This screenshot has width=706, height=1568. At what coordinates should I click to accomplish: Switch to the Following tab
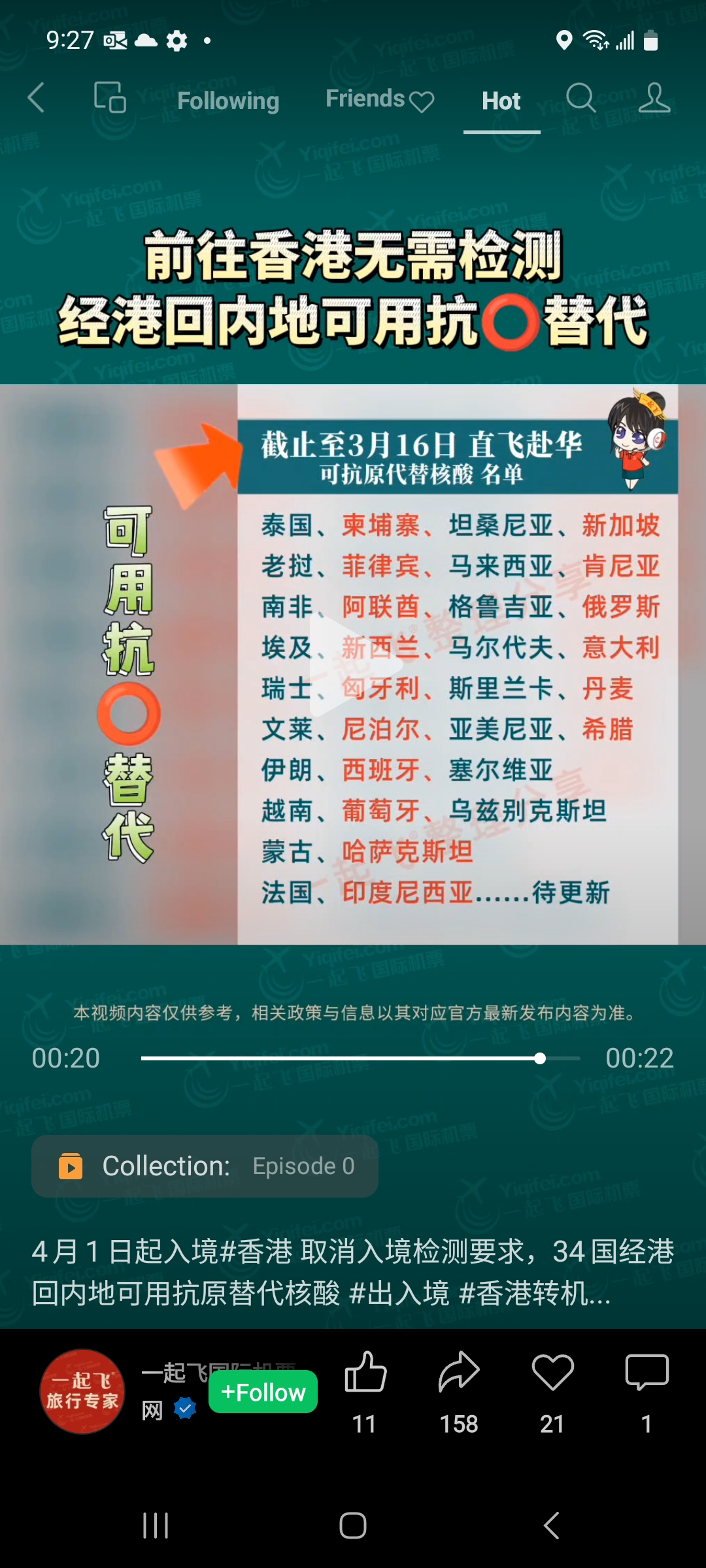tap(228, 101)
